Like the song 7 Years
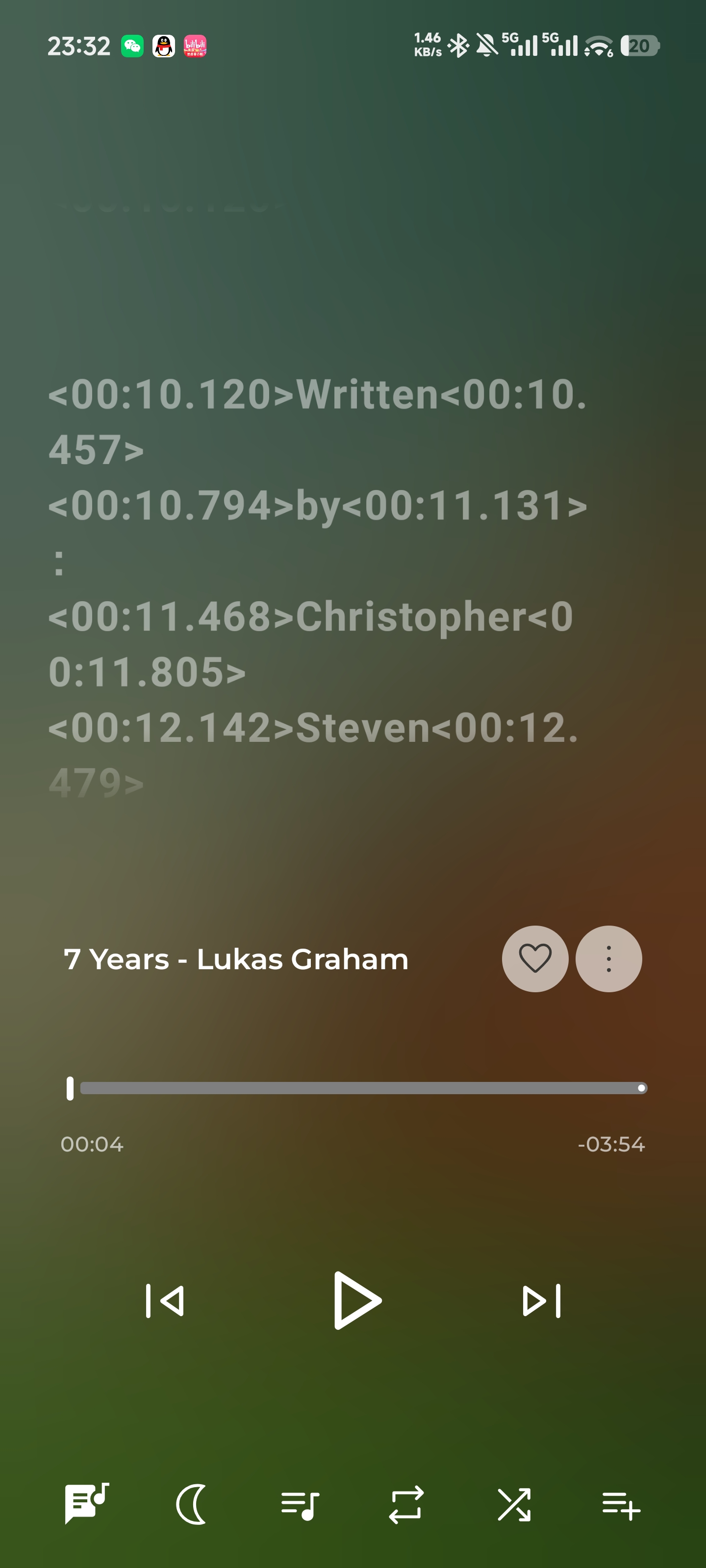706x1568 pixels. [535, 959]
